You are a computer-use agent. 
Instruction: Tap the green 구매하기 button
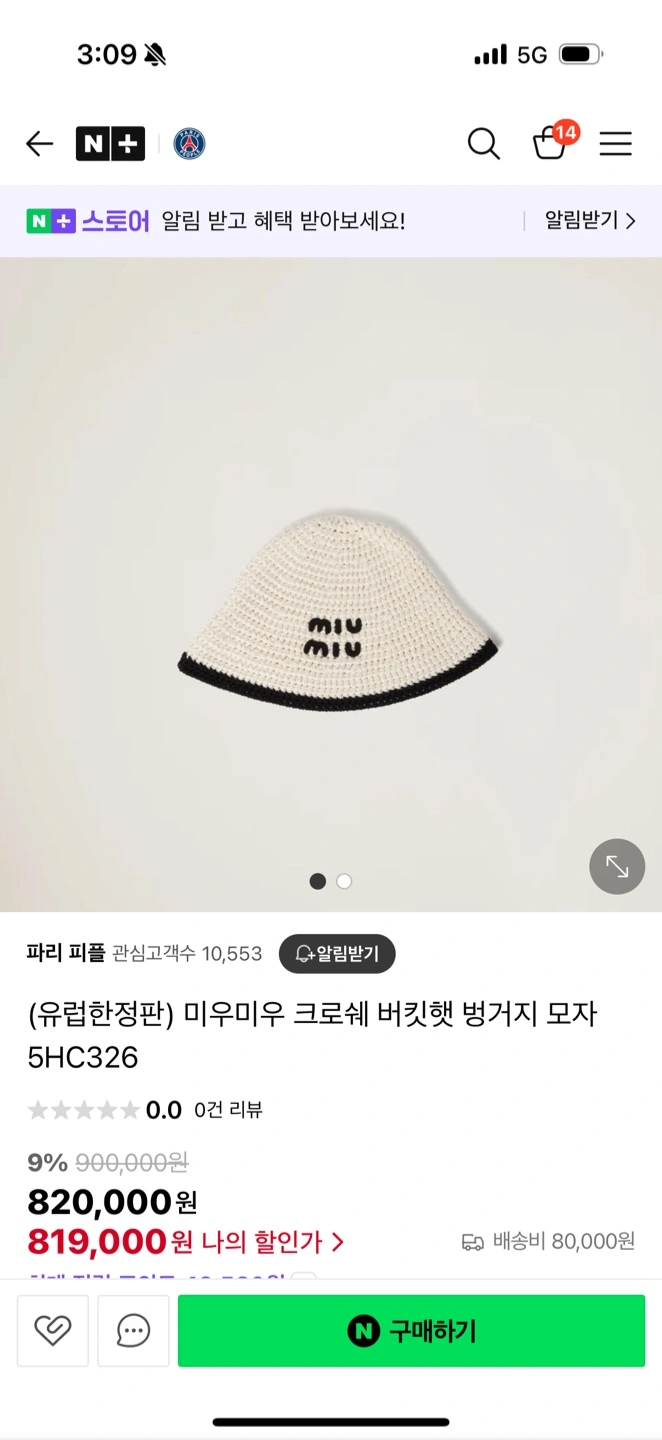[x=411, y=1331]
